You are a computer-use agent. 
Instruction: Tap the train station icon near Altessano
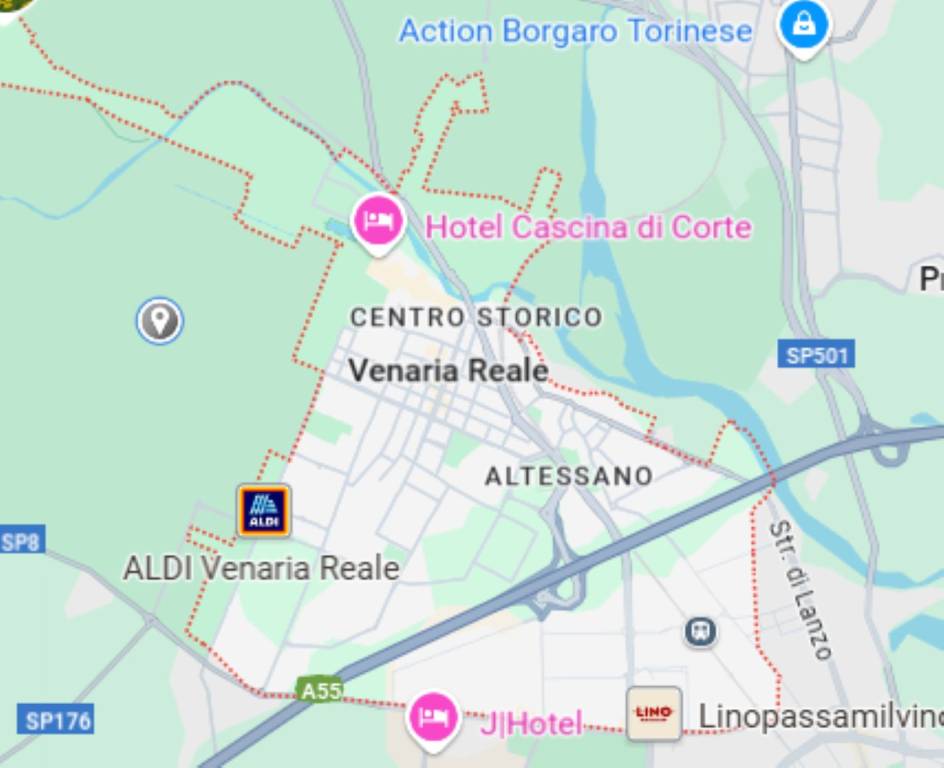pos(700,632)
